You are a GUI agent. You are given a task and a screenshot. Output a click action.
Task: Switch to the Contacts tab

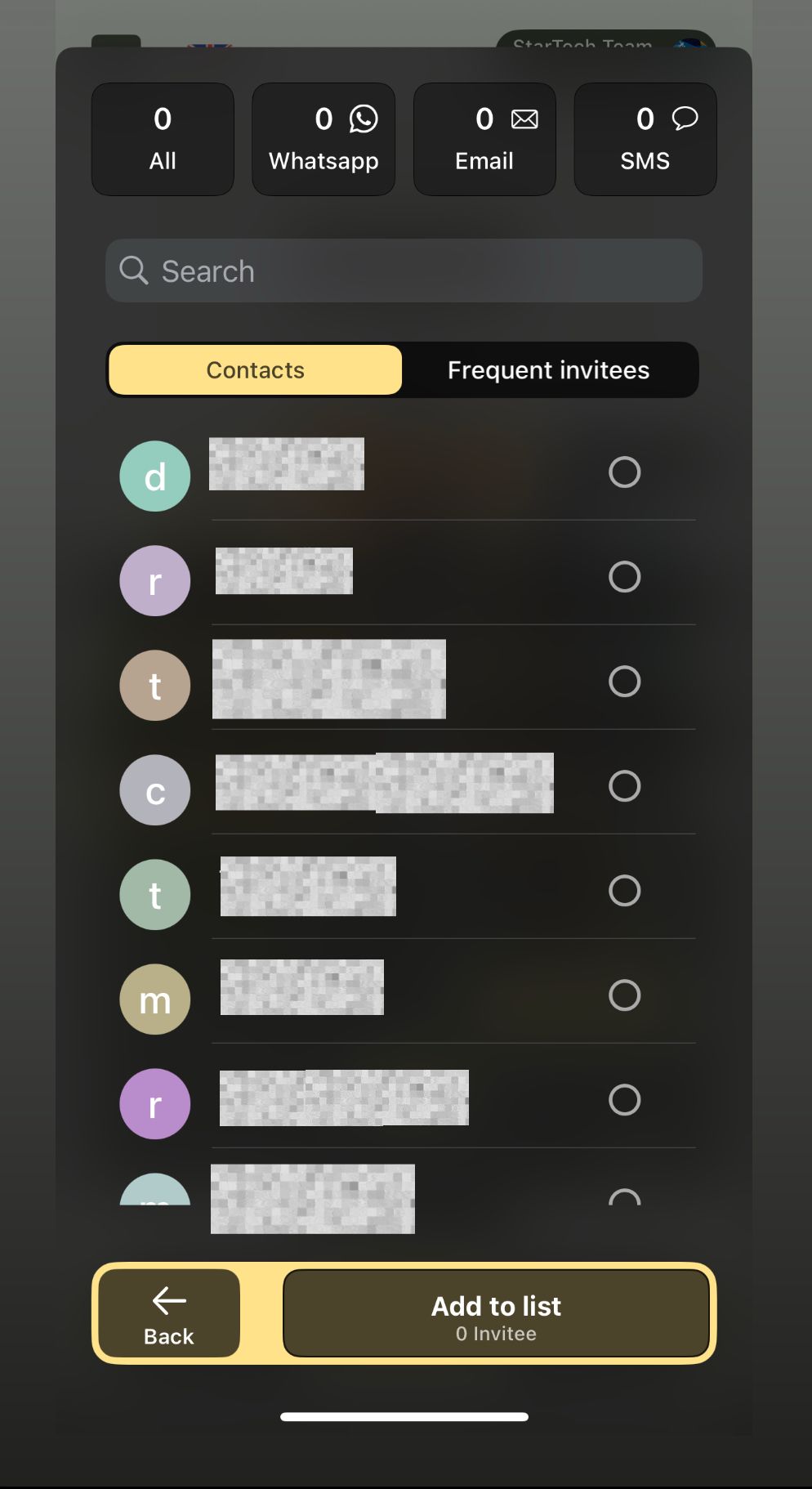tap(255, 370)
